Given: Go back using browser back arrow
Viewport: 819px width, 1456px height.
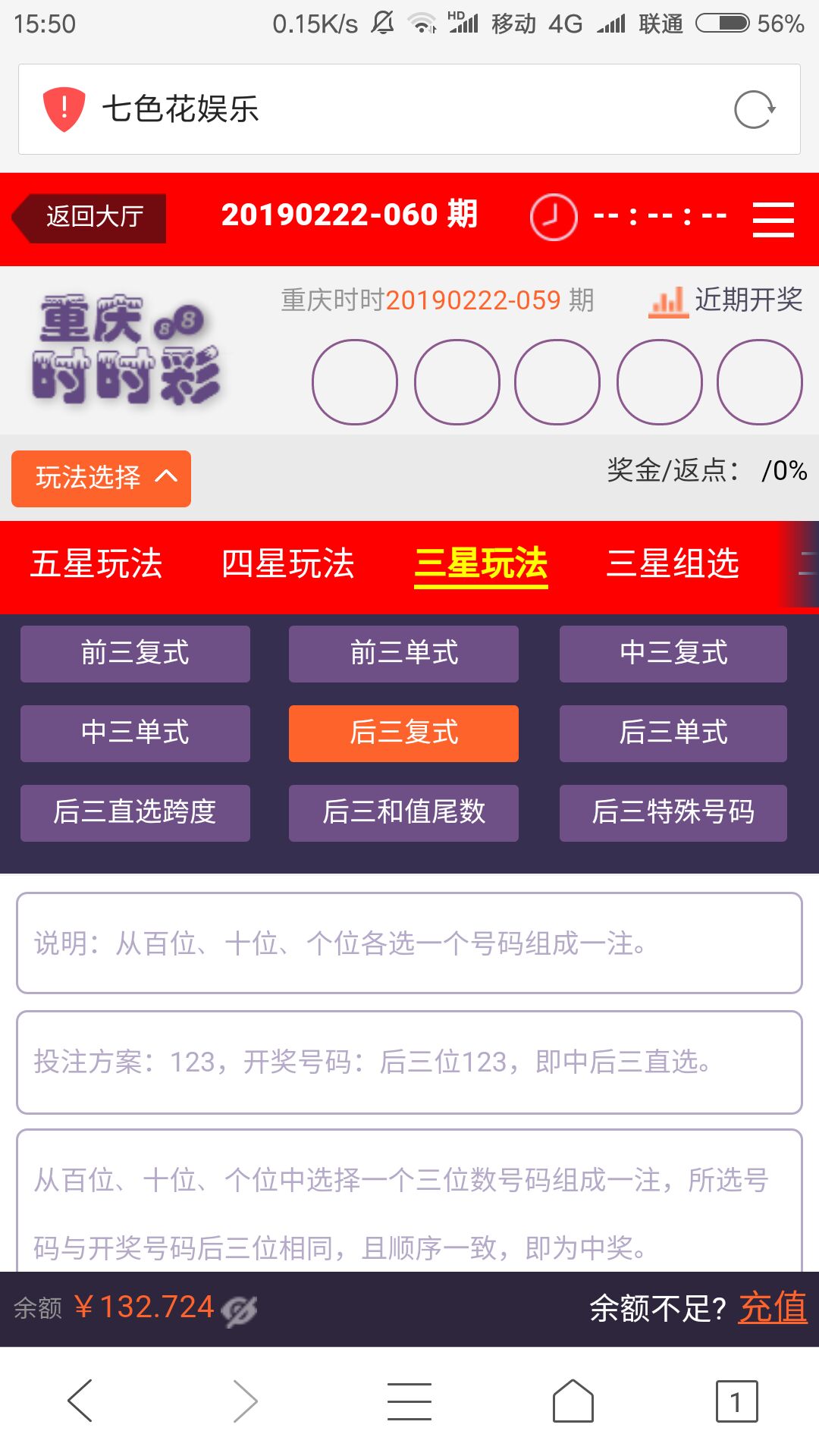Looking at the screenshot, I should click(80, 1401).
